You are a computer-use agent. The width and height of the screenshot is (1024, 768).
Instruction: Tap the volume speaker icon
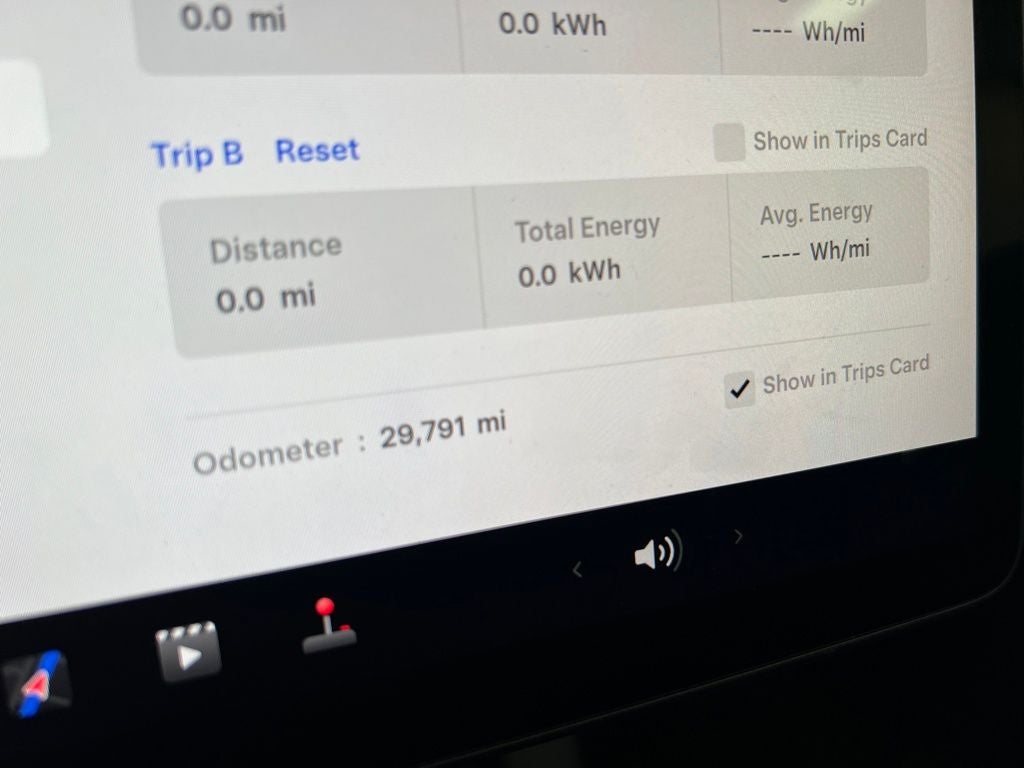[x=657, y=552]
